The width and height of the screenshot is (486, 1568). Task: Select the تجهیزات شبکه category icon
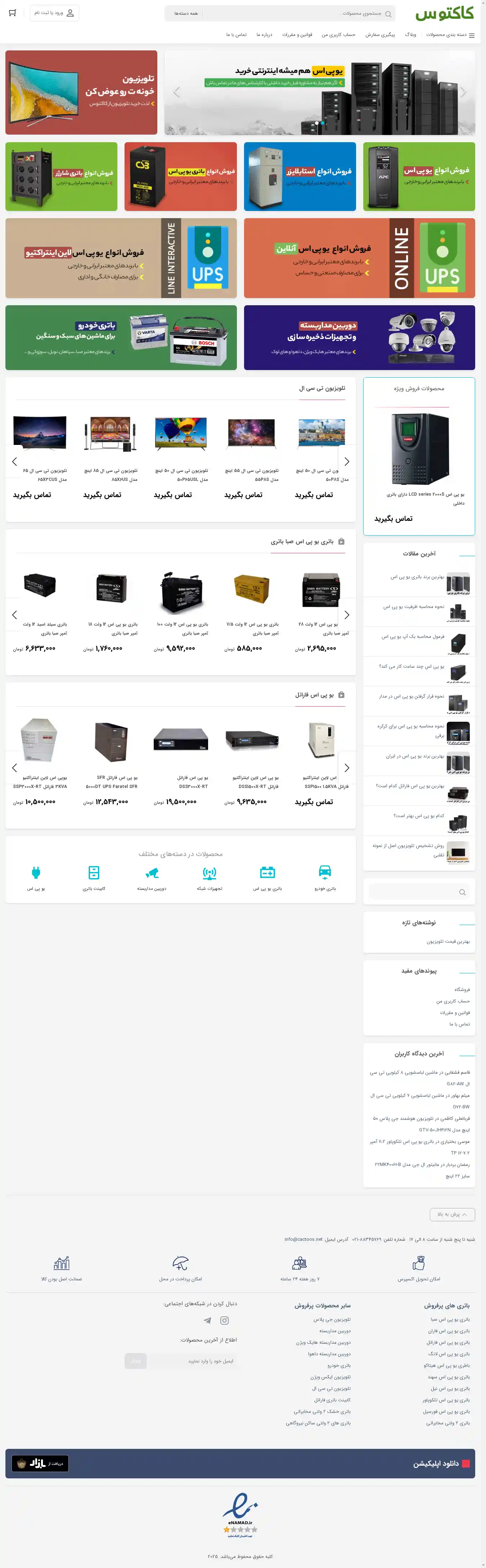pyautogui.click(x=210, y=877)
